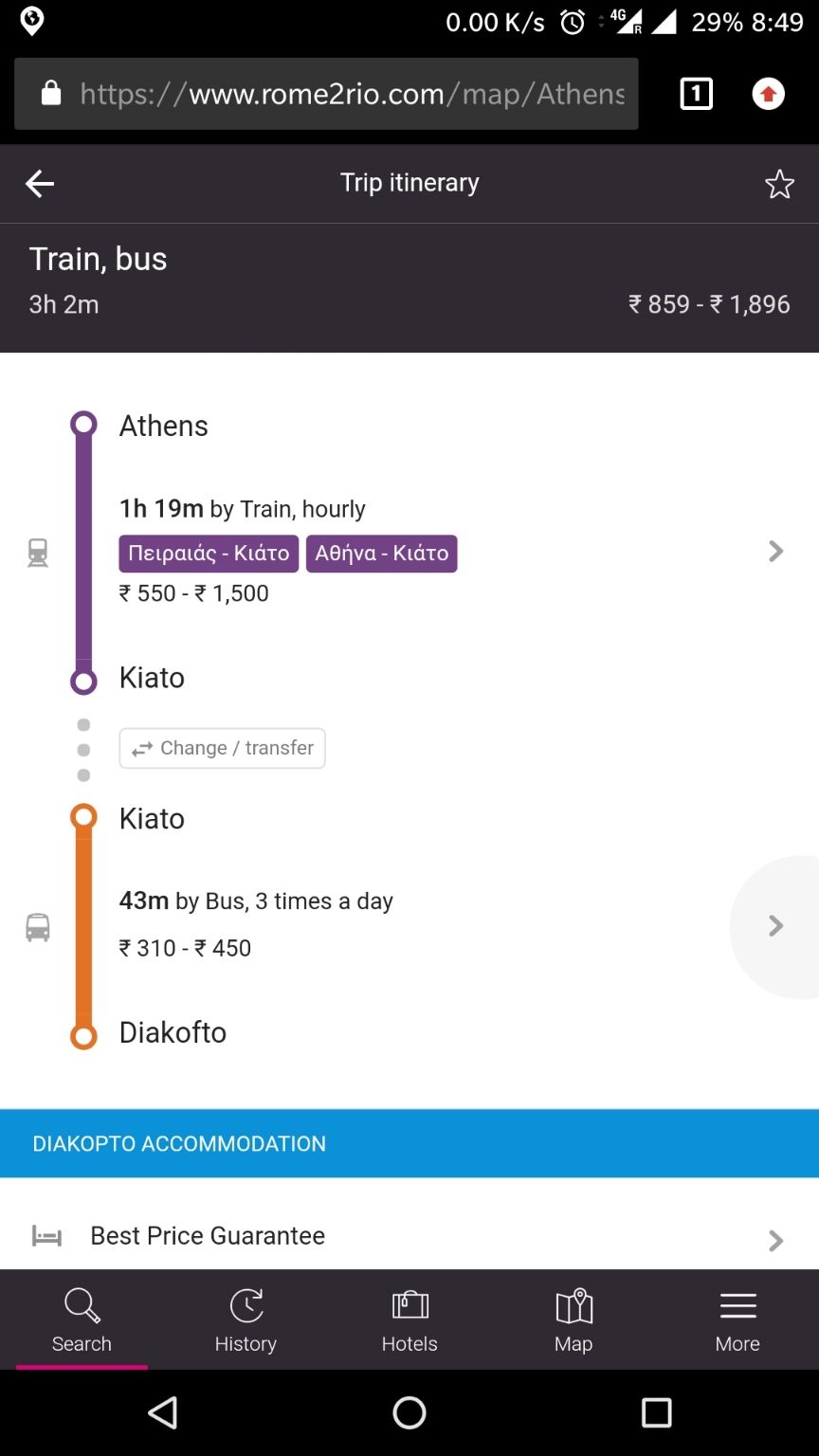Tap the Change / transfer button
The image size is (819, 1456).
click(222, 748)
